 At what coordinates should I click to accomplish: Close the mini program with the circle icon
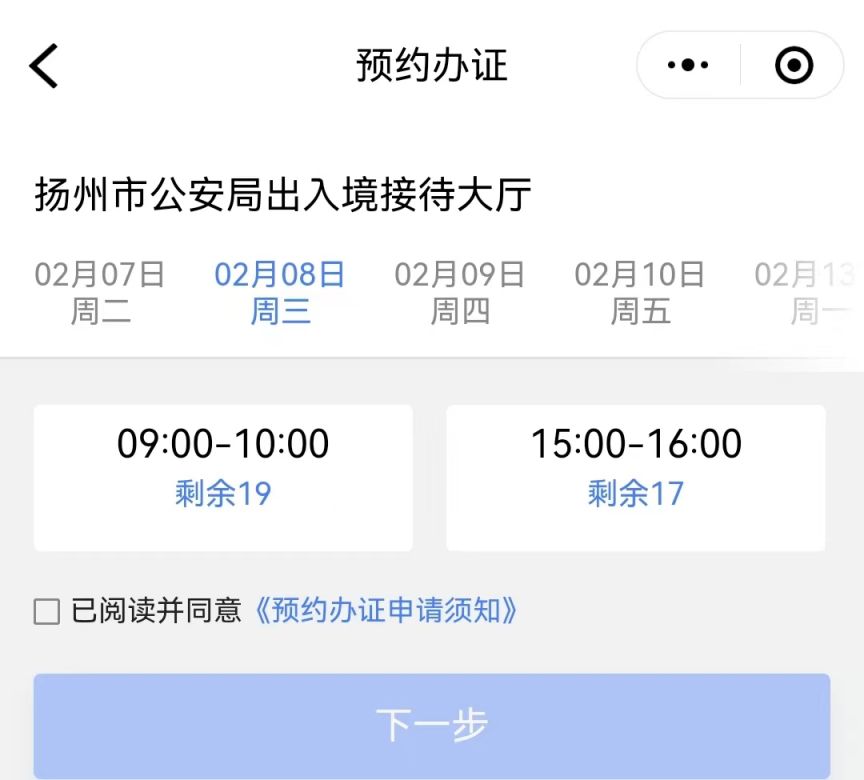coord(794,66)
